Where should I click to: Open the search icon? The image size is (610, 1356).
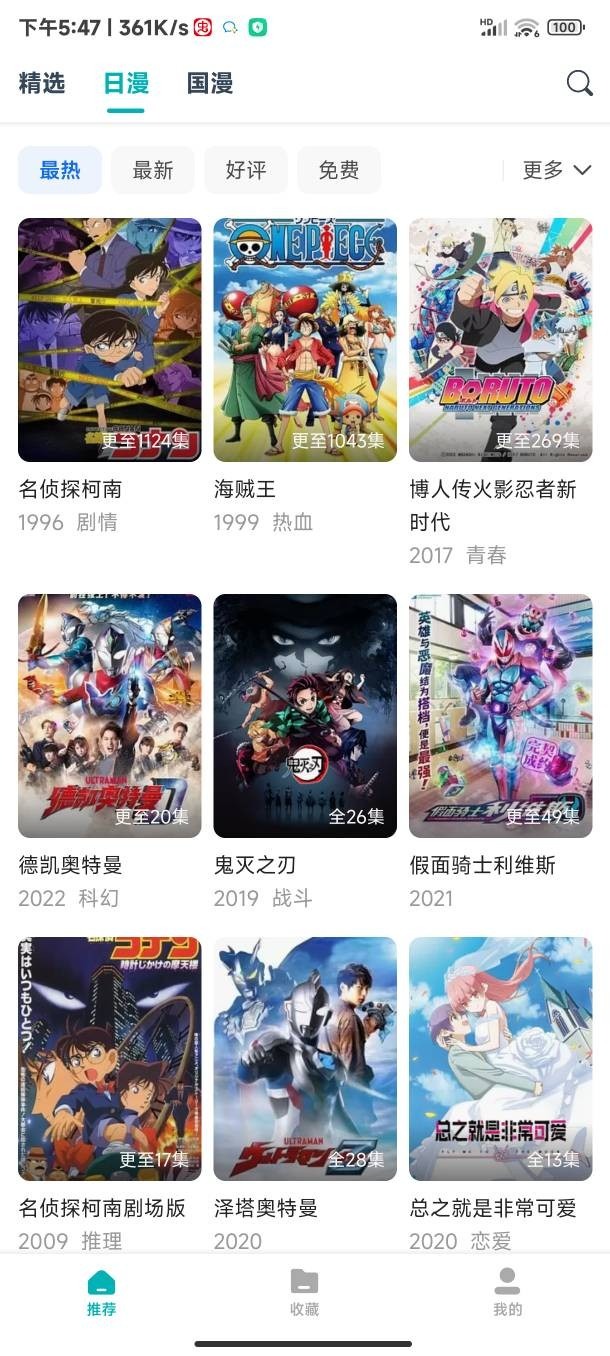click(x=579, y=83)
